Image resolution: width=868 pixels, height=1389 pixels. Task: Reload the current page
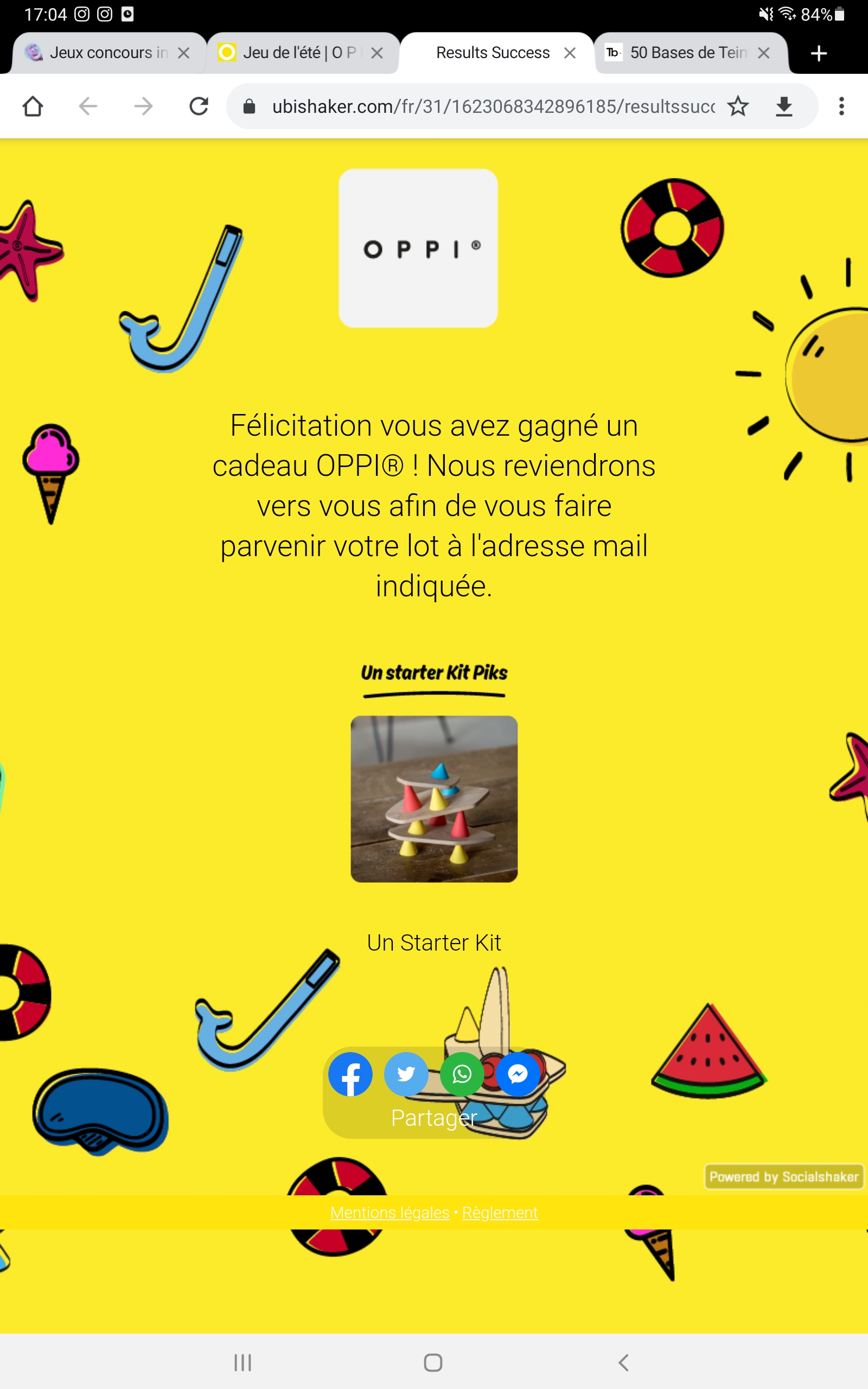(x=199, y=106)
